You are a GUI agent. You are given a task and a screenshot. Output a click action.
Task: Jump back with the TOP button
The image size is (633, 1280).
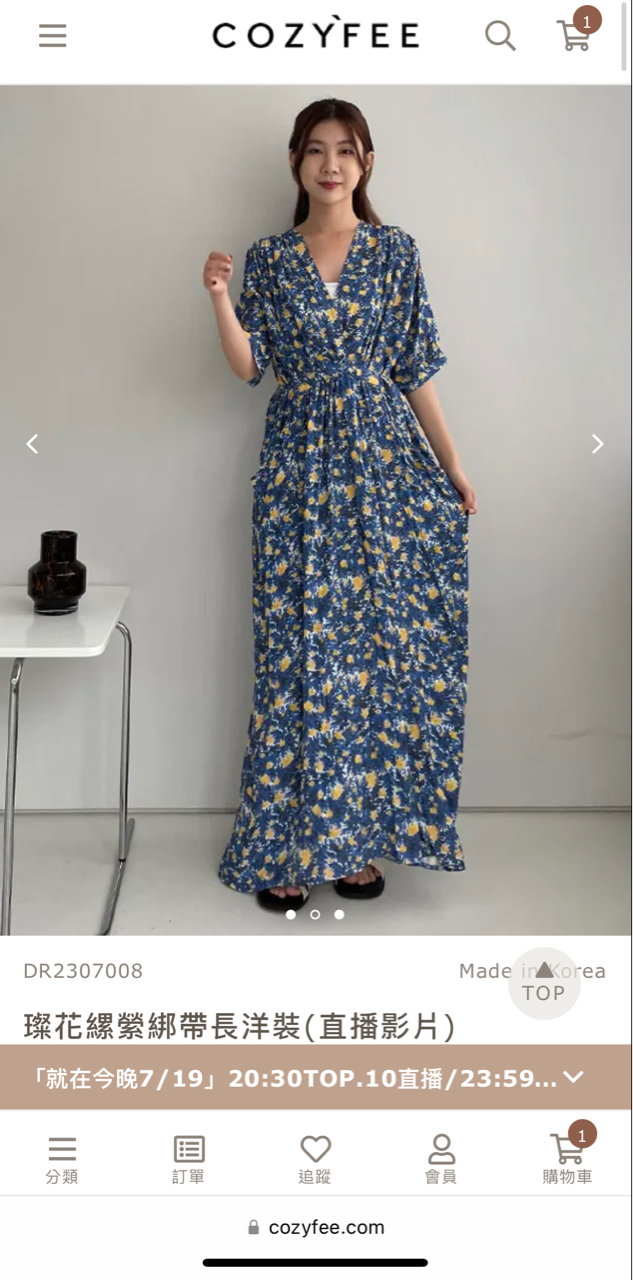click(x=544, y=983)
